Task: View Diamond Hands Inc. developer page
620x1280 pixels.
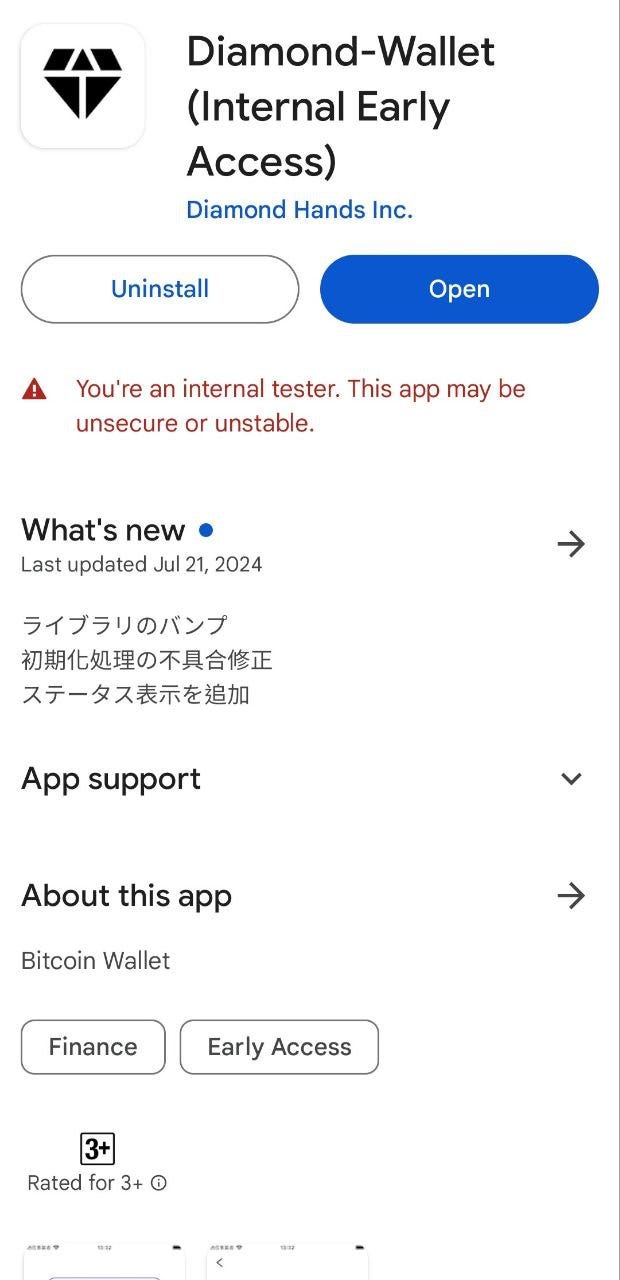Action: [300, 210]
